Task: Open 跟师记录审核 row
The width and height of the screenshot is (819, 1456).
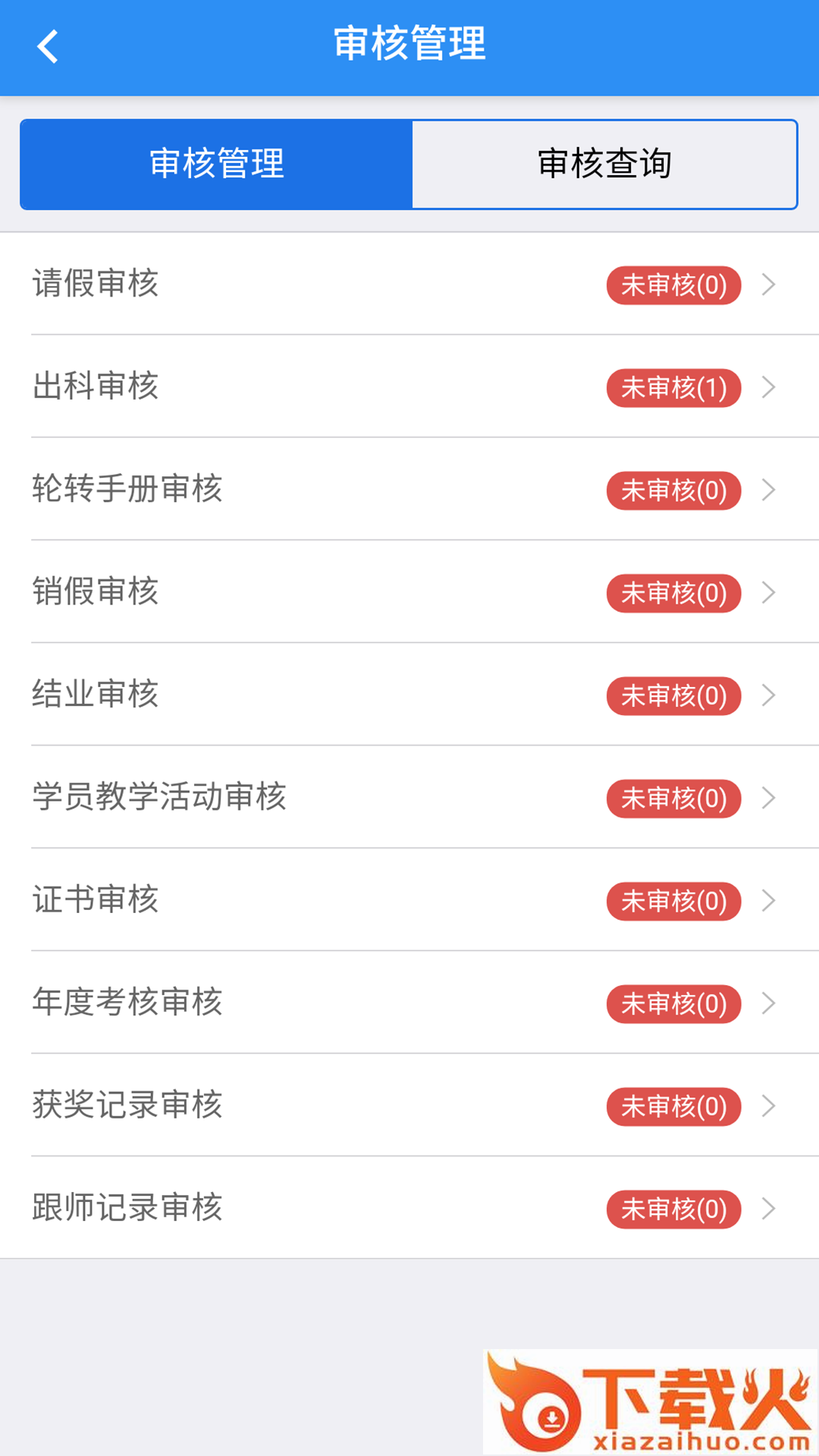Action: (x=409, y=1208)
